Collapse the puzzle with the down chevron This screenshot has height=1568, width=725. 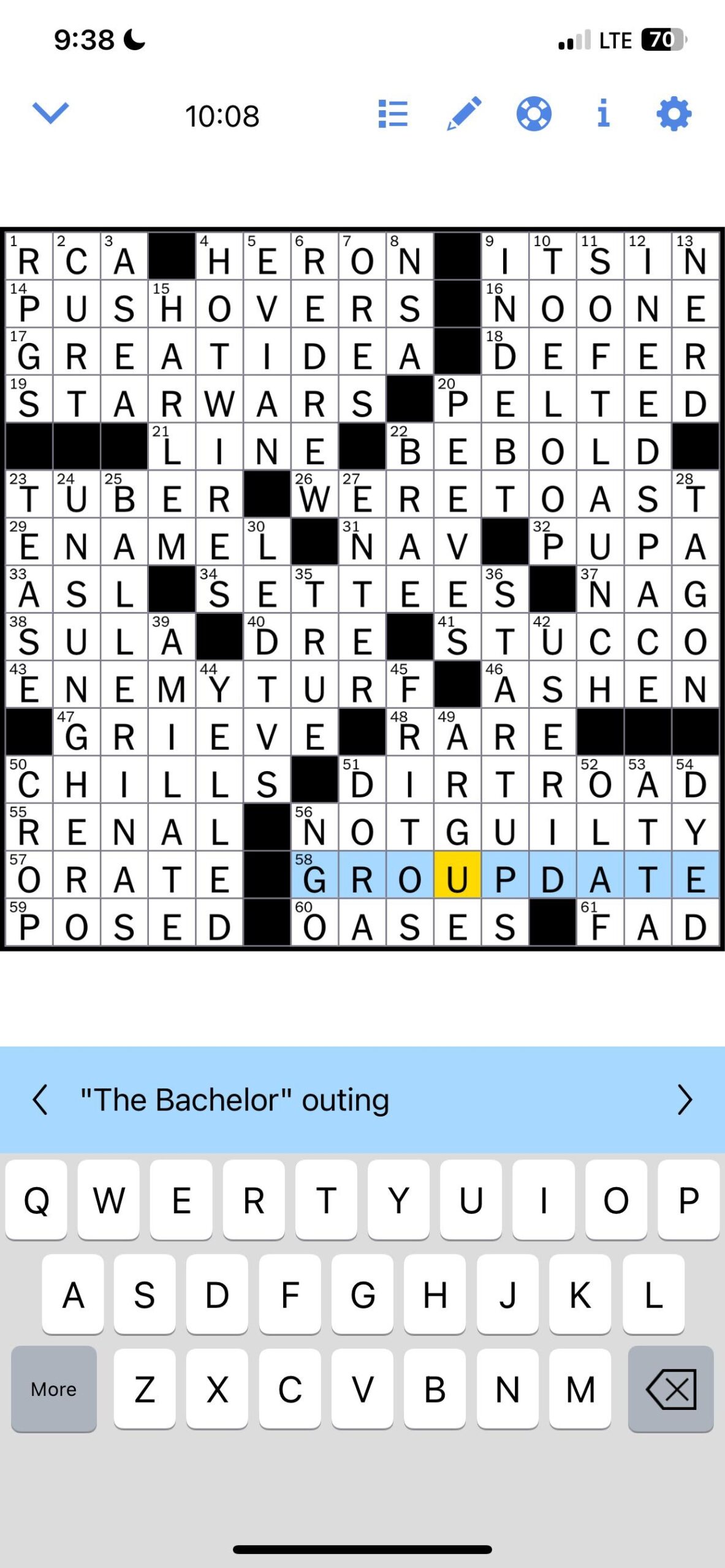click(50, 113)
